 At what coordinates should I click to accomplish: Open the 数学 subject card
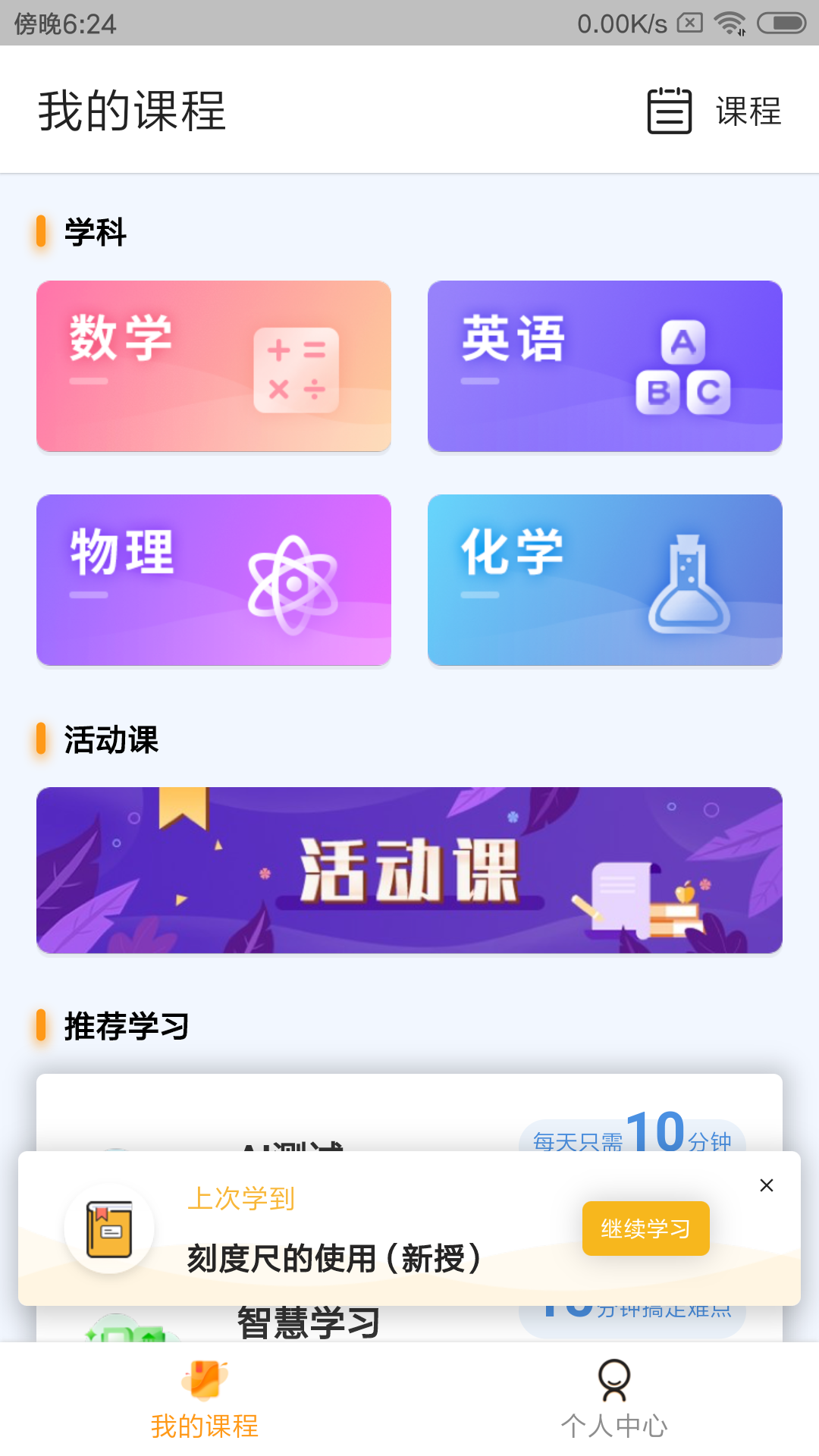tap(213, 366)
